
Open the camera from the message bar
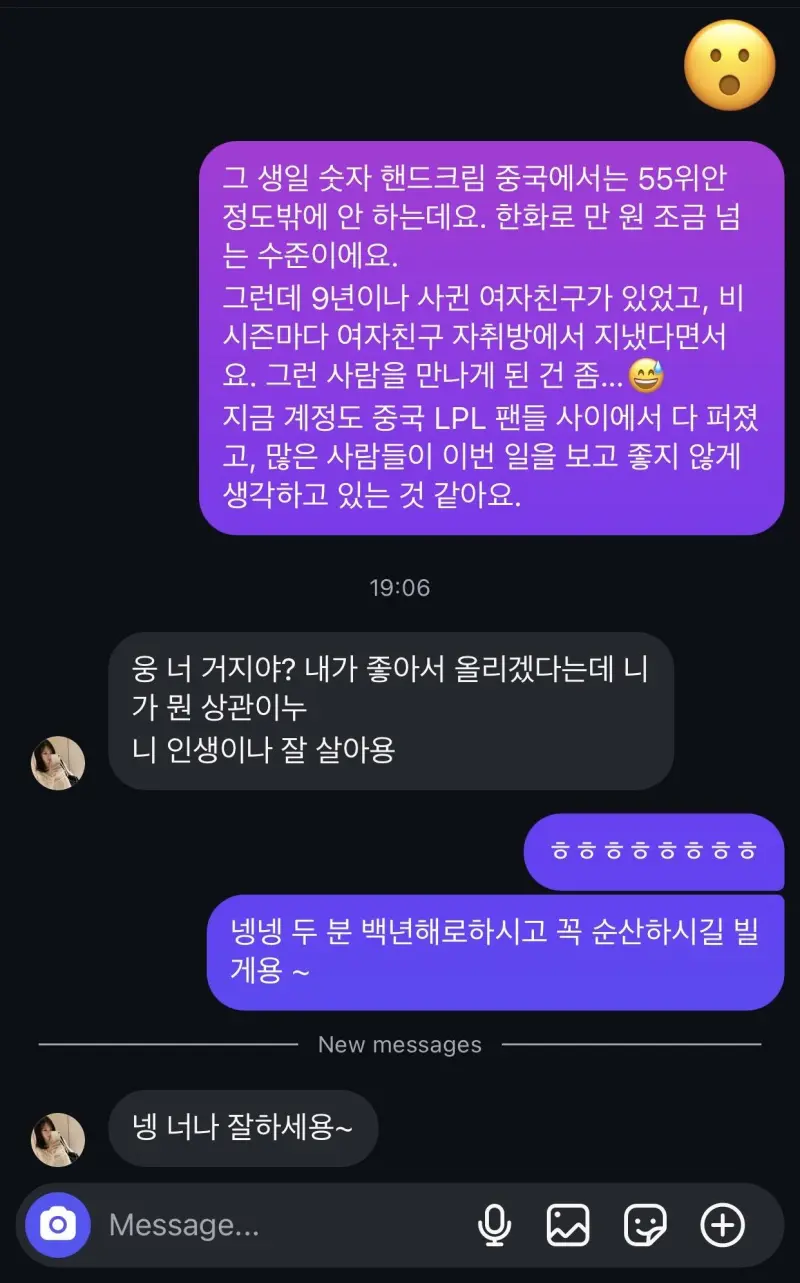pos(58,1224)
